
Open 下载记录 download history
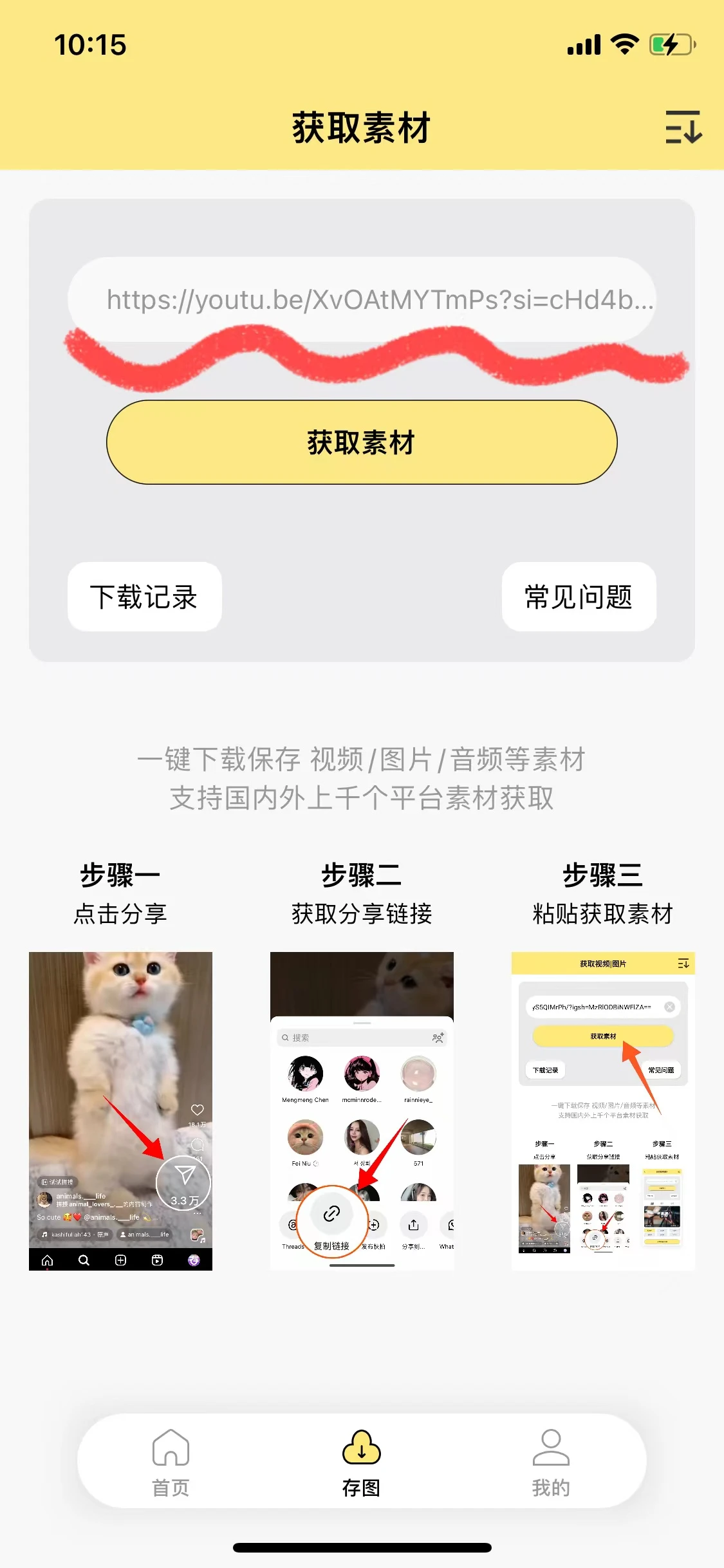[x=144, y=597]
